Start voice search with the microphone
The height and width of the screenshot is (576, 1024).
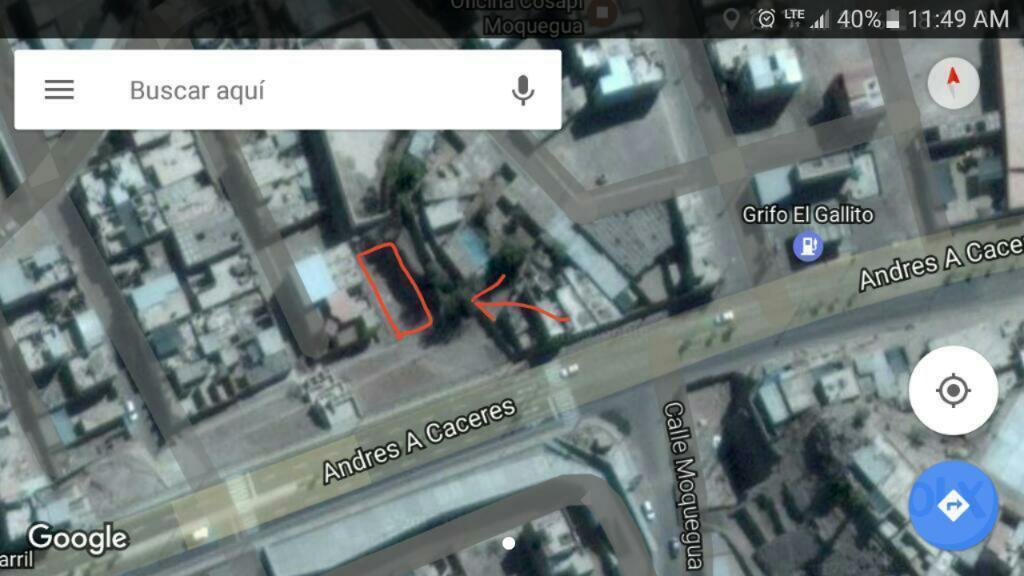pyautogui.click(x=522, y=90)
